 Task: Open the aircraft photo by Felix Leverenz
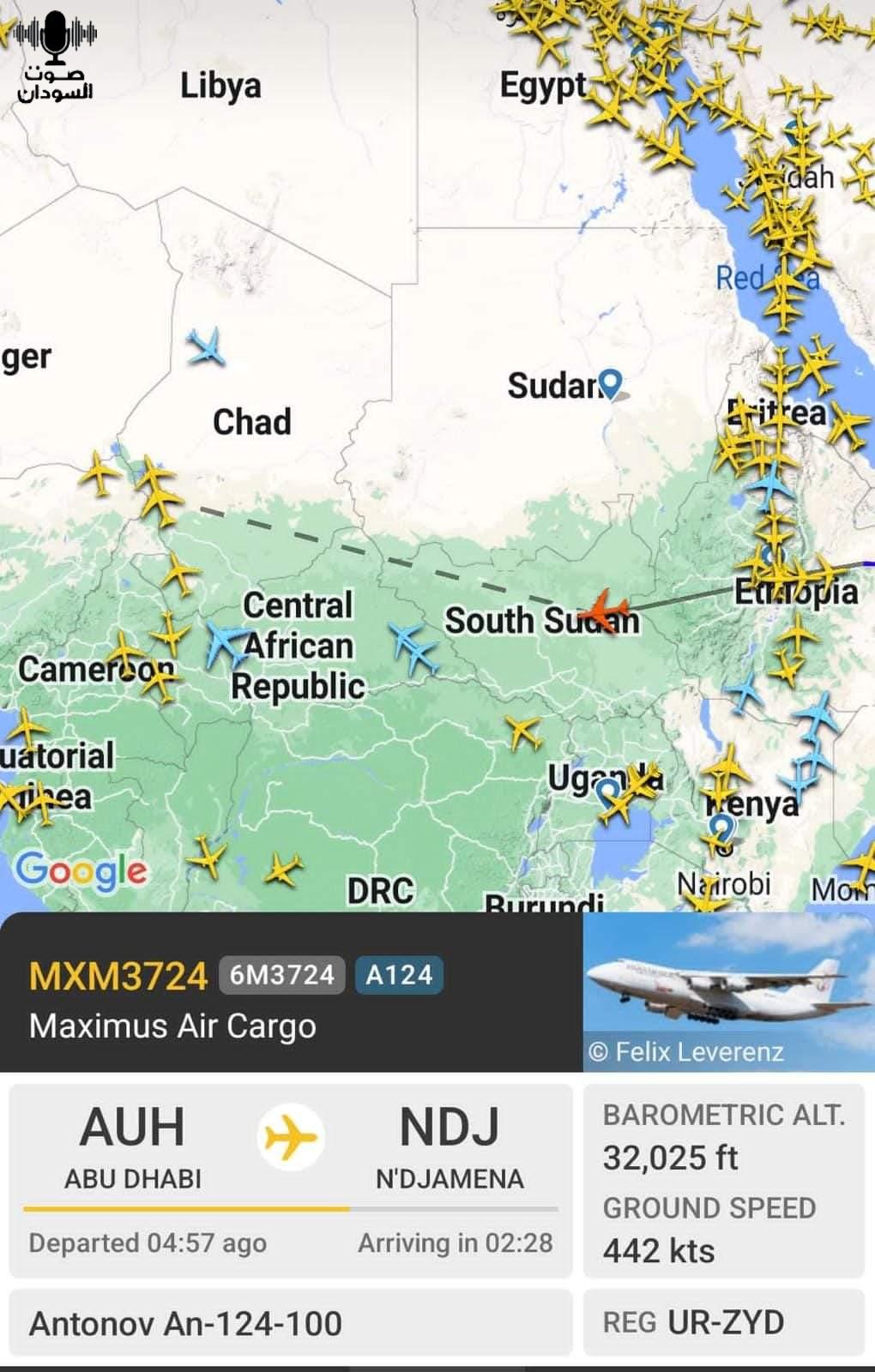coord(727,991)
